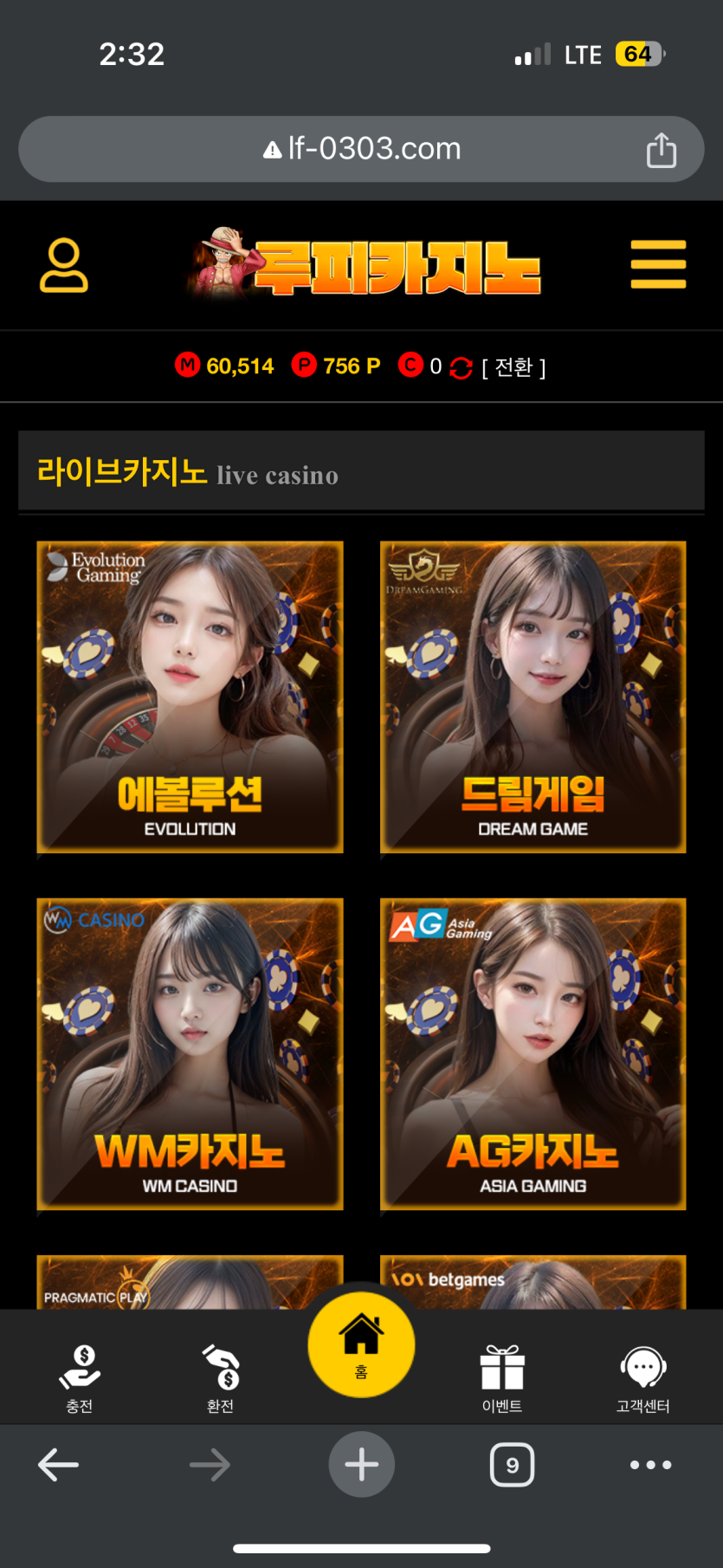This screenshot has height=1568, width=723.
Task: Refresh the balance with the red arrows icon
Action: pos(461,368)
